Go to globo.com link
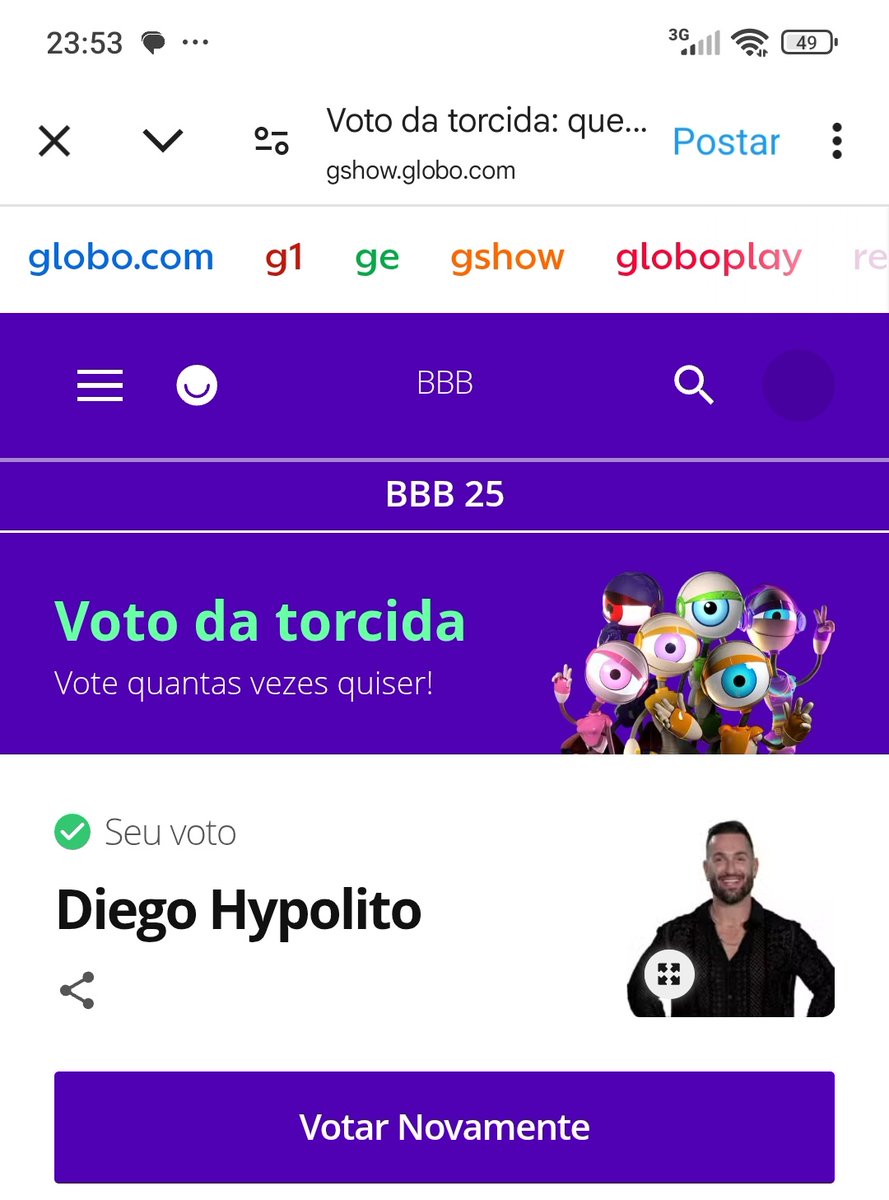Image resolution: width=889 pixels, height=1200 pixels. 121,258
